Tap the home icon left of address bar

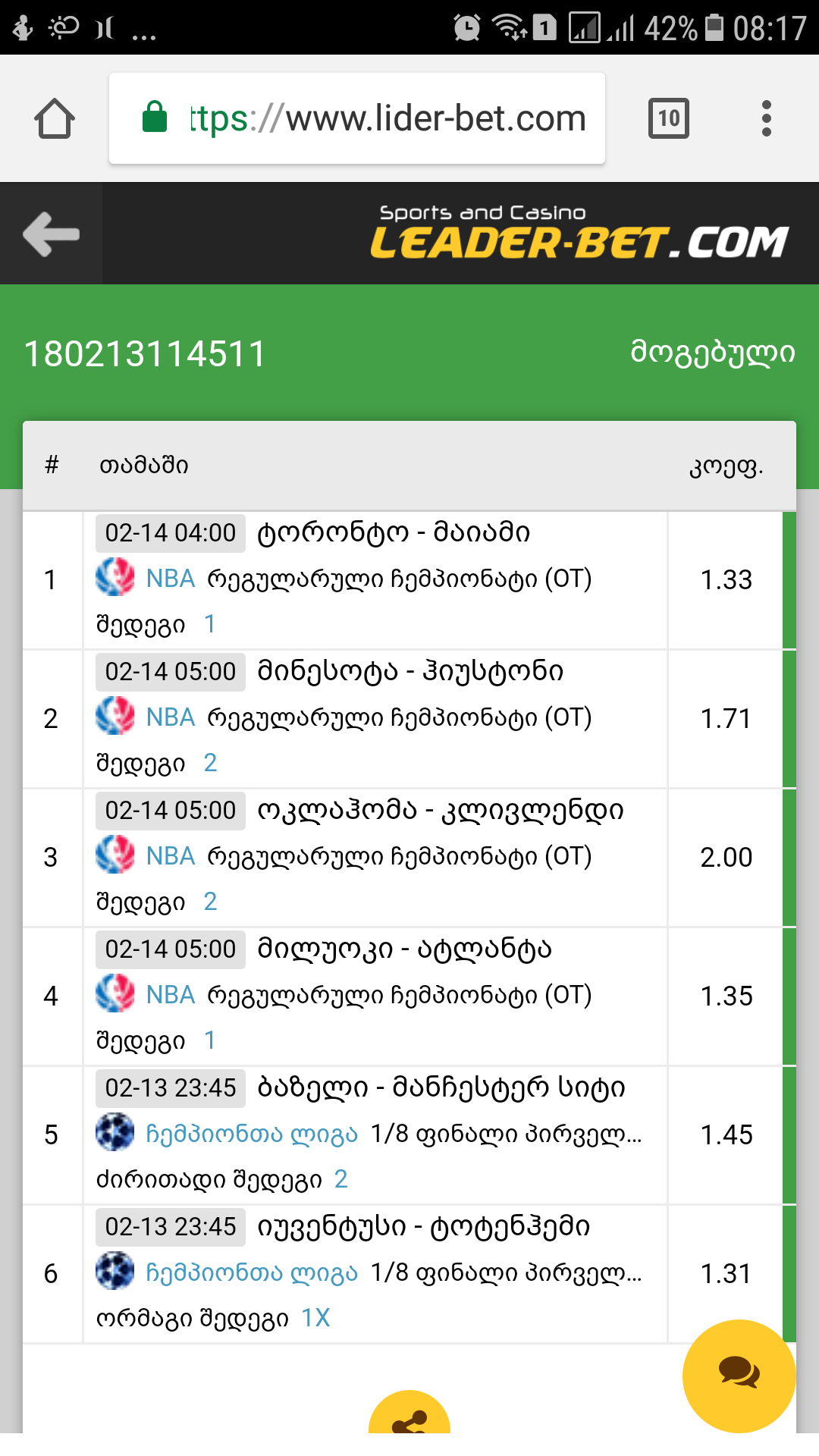[55, 118]
